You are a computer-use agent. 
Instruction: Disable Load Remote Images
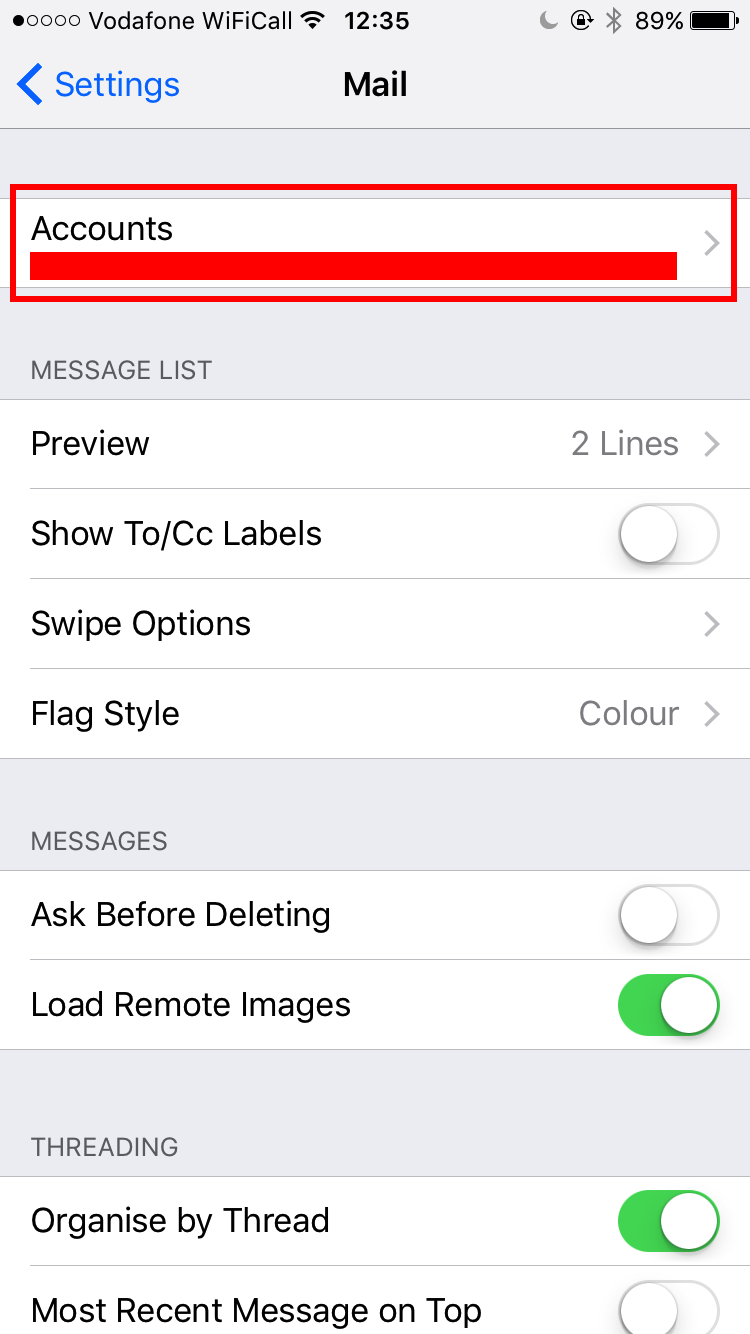pyautogui.click(x=668, y=1005)
